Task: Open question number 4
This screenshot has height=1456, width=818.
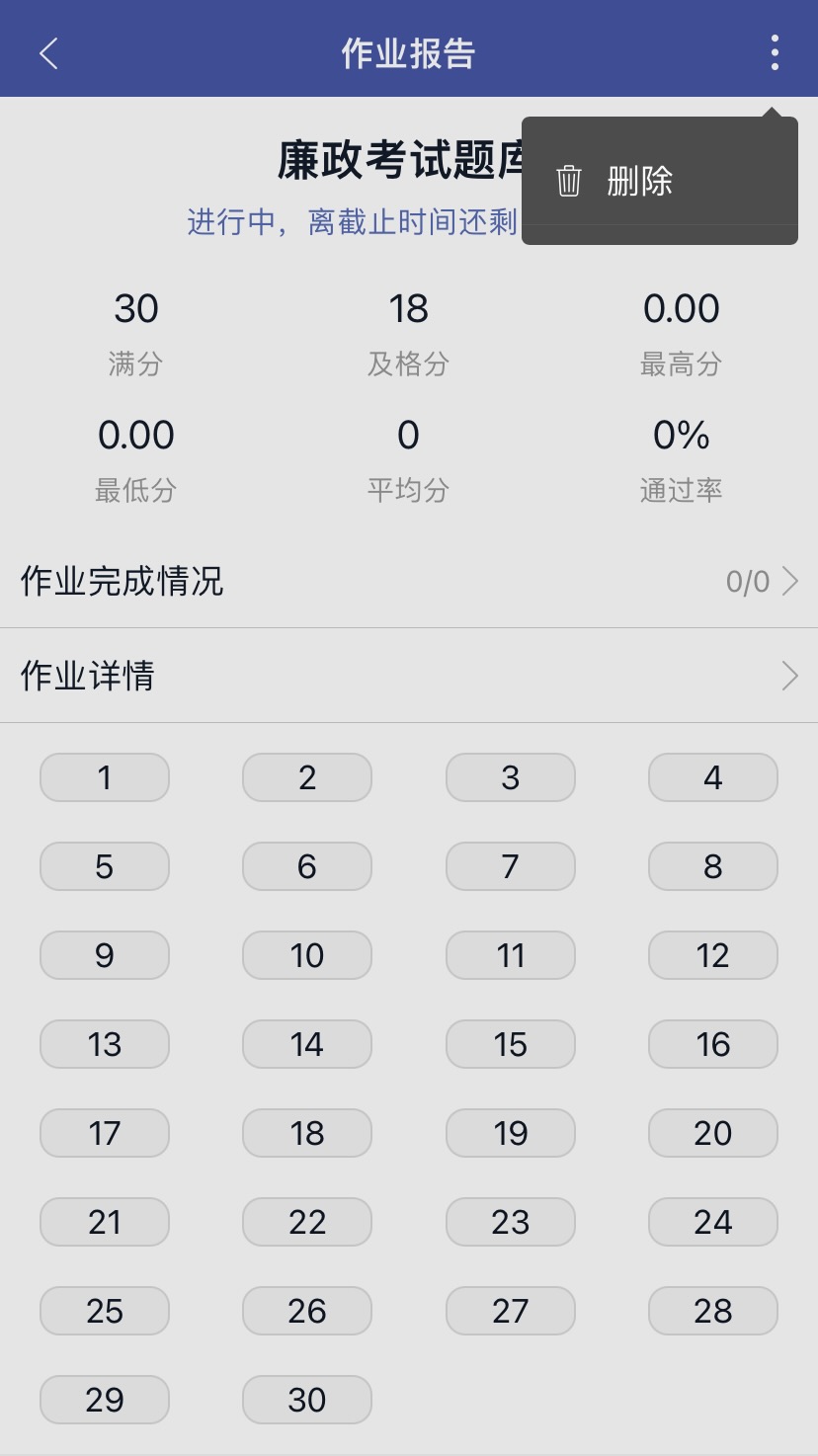Action: point(712,778)
